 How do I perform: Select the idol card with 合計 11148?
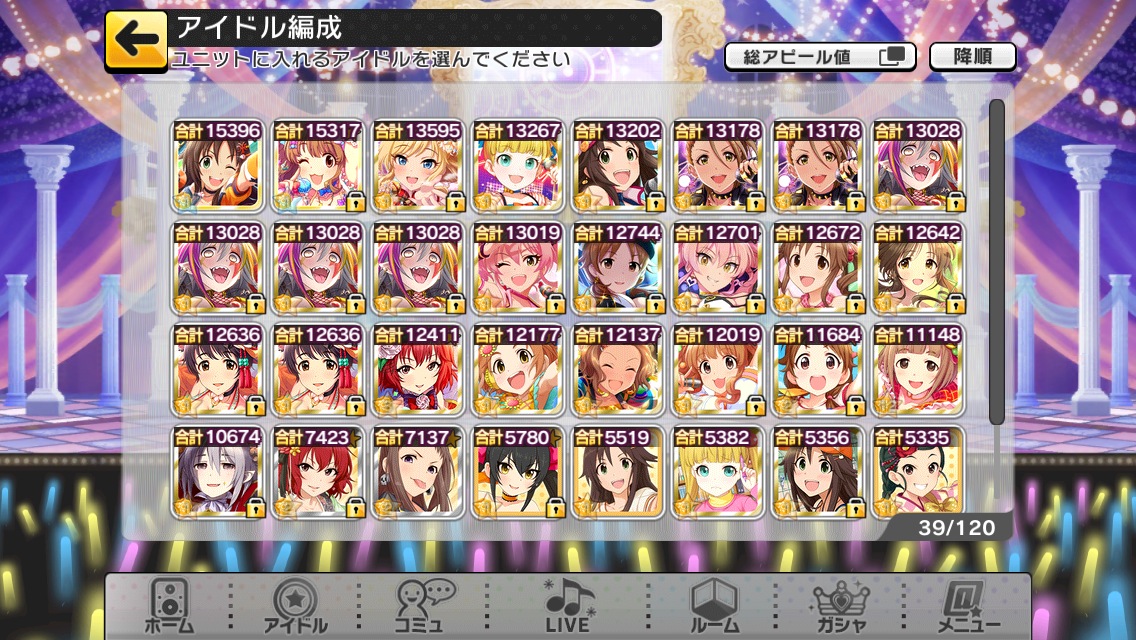point(917,370)
